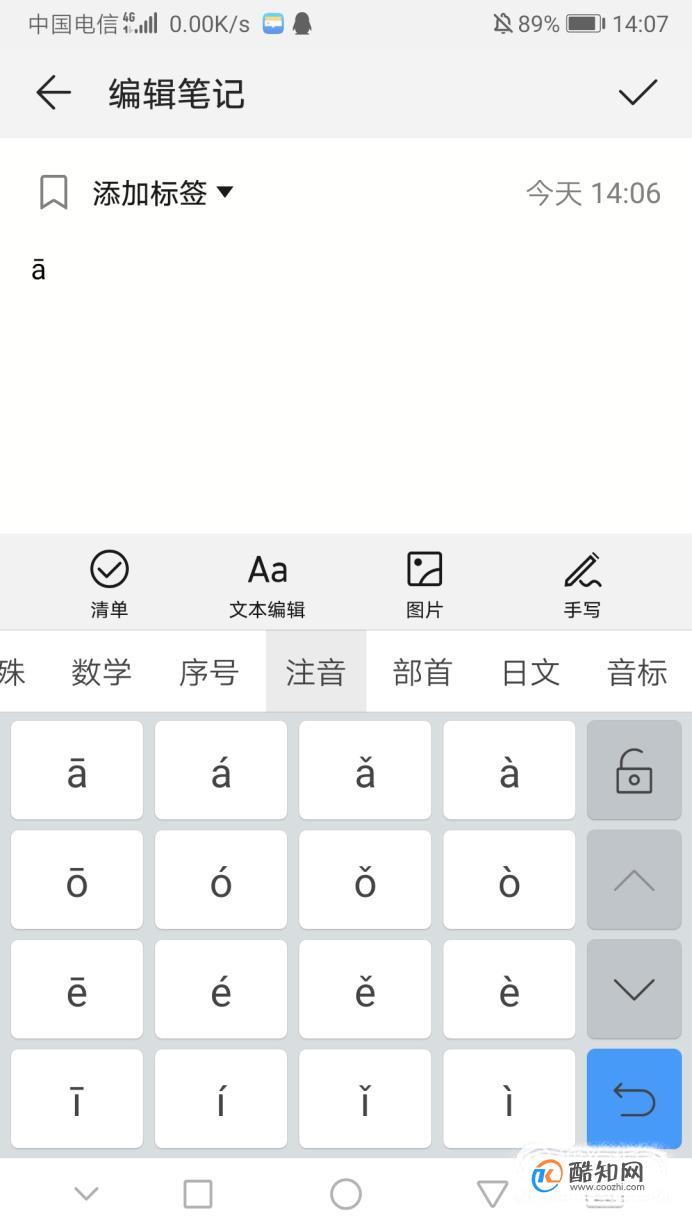Switch to the 数学 symbol tab
692x1230 pixels.
click(102, 672)
